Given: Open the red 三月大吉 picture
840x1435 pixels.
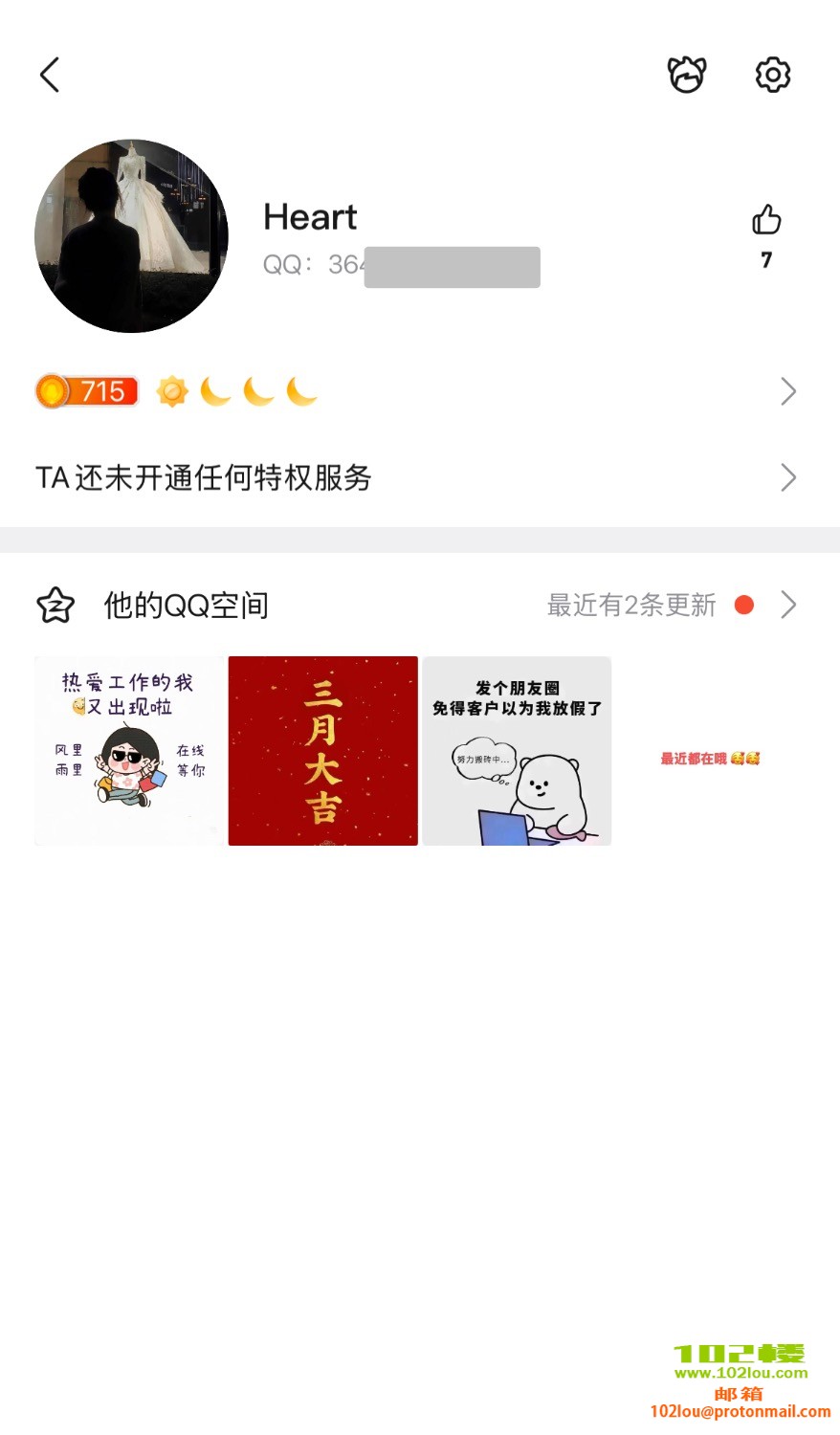Looking at the screenshot, I should coord(323,751).
